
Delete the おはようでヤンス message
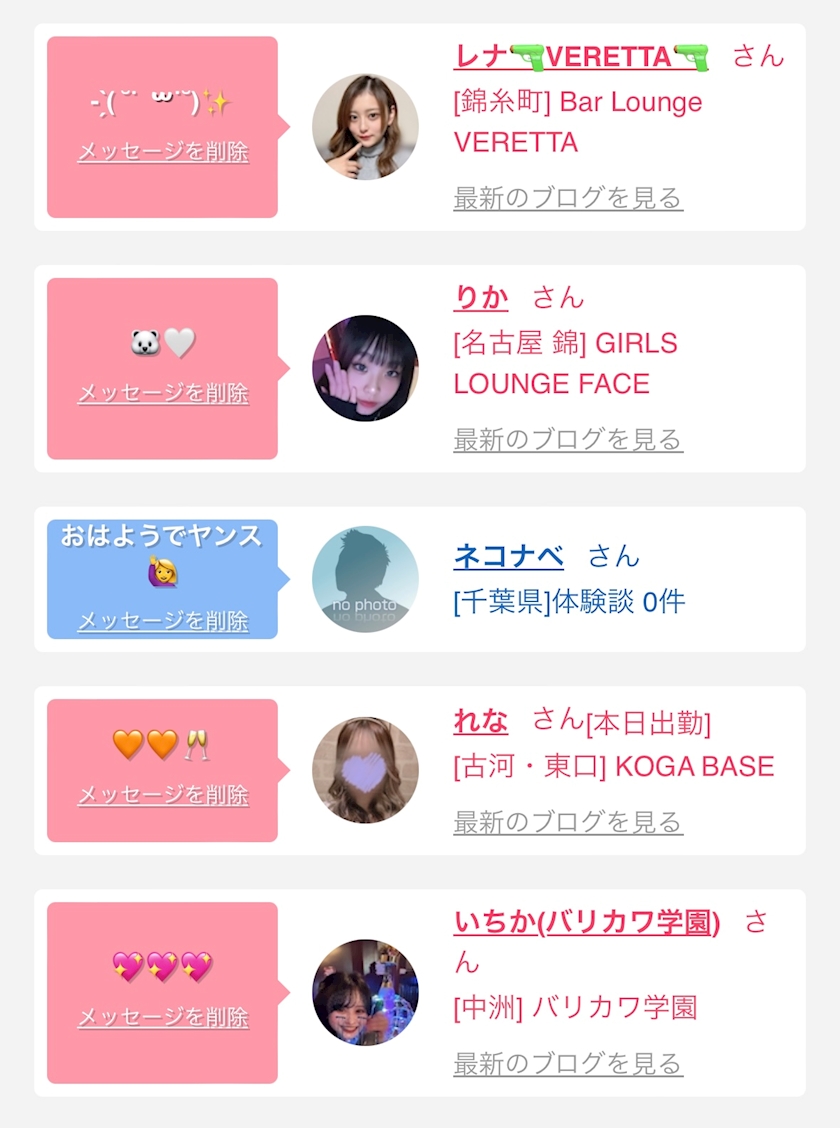[163, 621]
